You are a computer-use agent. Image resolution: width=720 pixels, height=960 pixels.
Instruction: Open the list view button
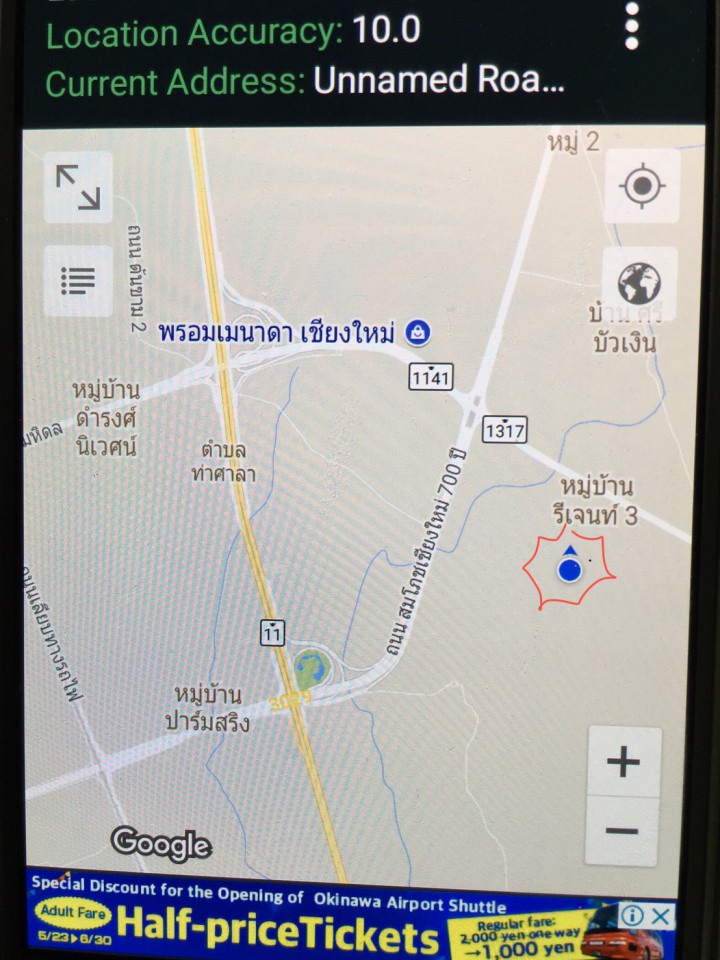(78, 281)
